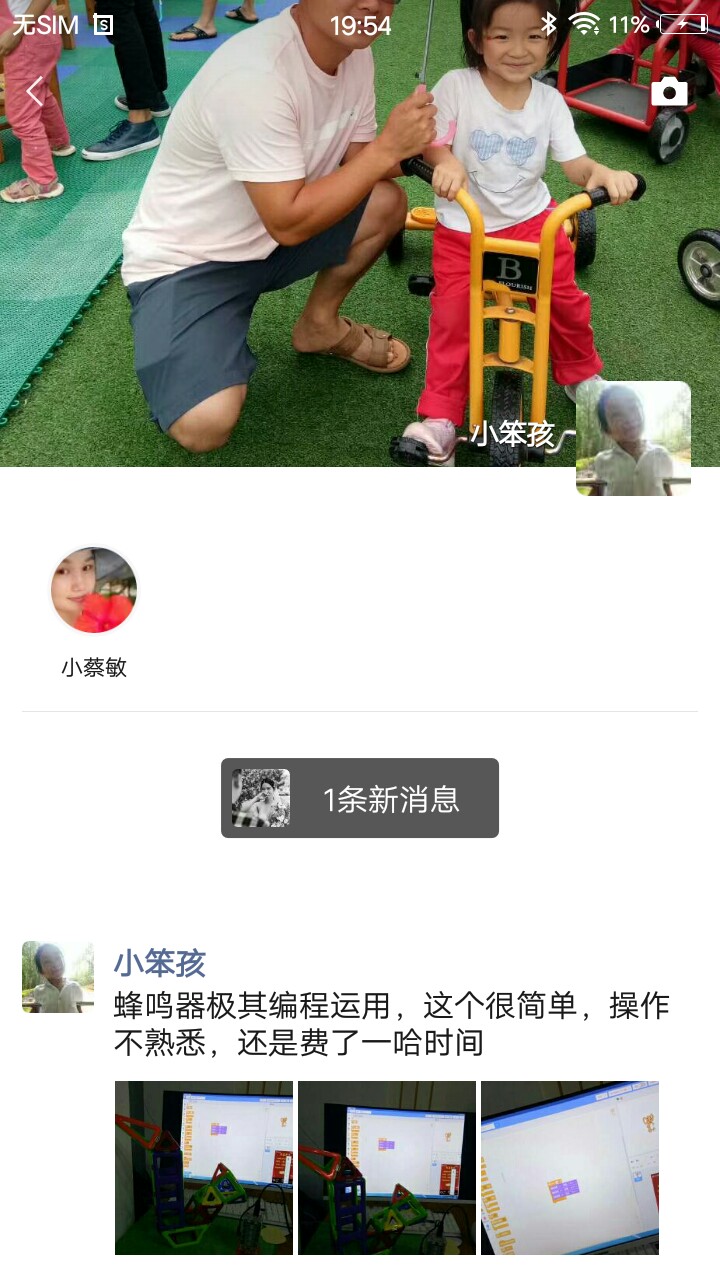Open 小笨孩's avatar in the post

pos(58,977)
